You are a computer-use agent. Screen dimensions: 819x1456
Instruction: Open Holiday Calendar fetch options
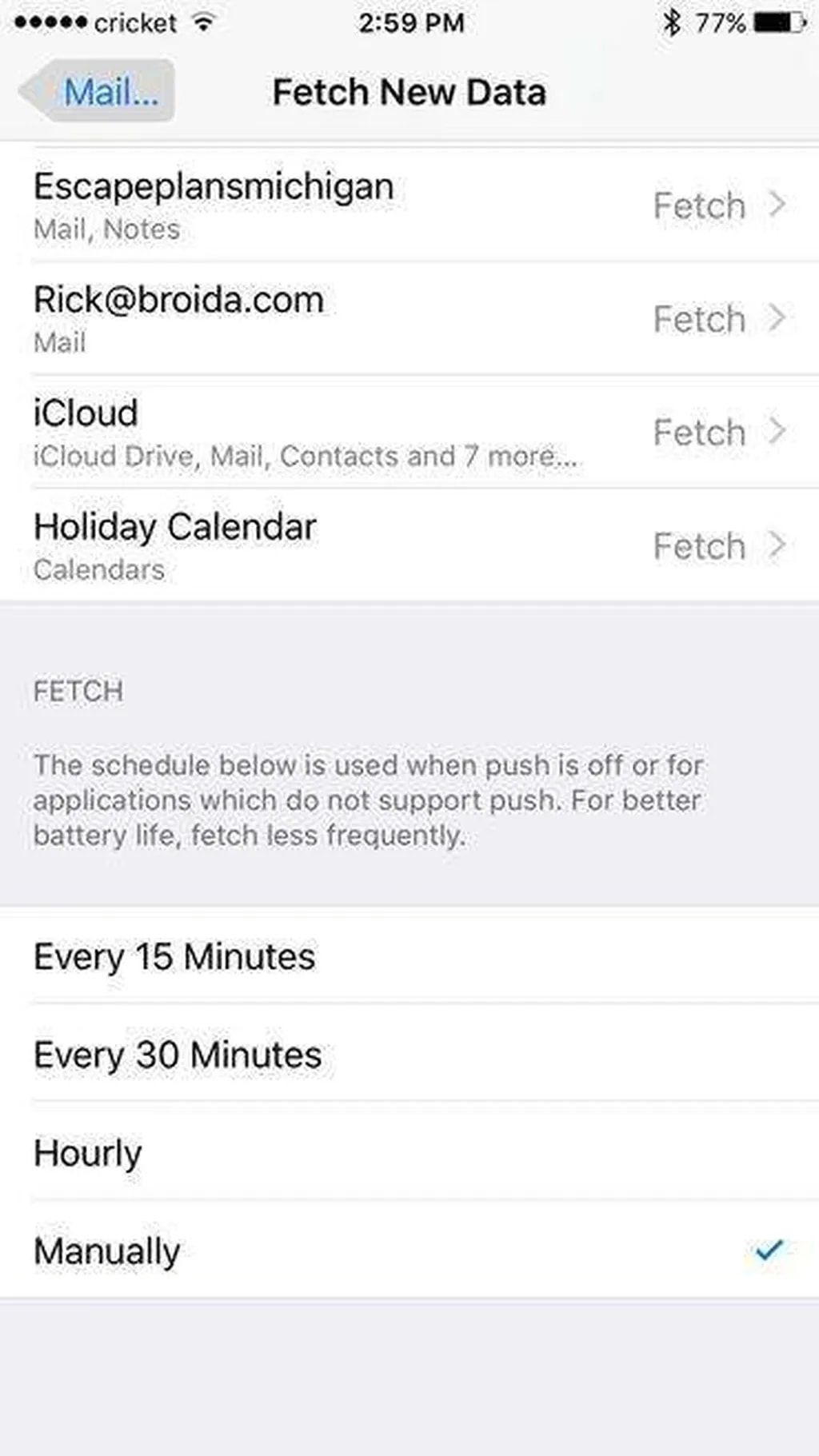point(408,545)
